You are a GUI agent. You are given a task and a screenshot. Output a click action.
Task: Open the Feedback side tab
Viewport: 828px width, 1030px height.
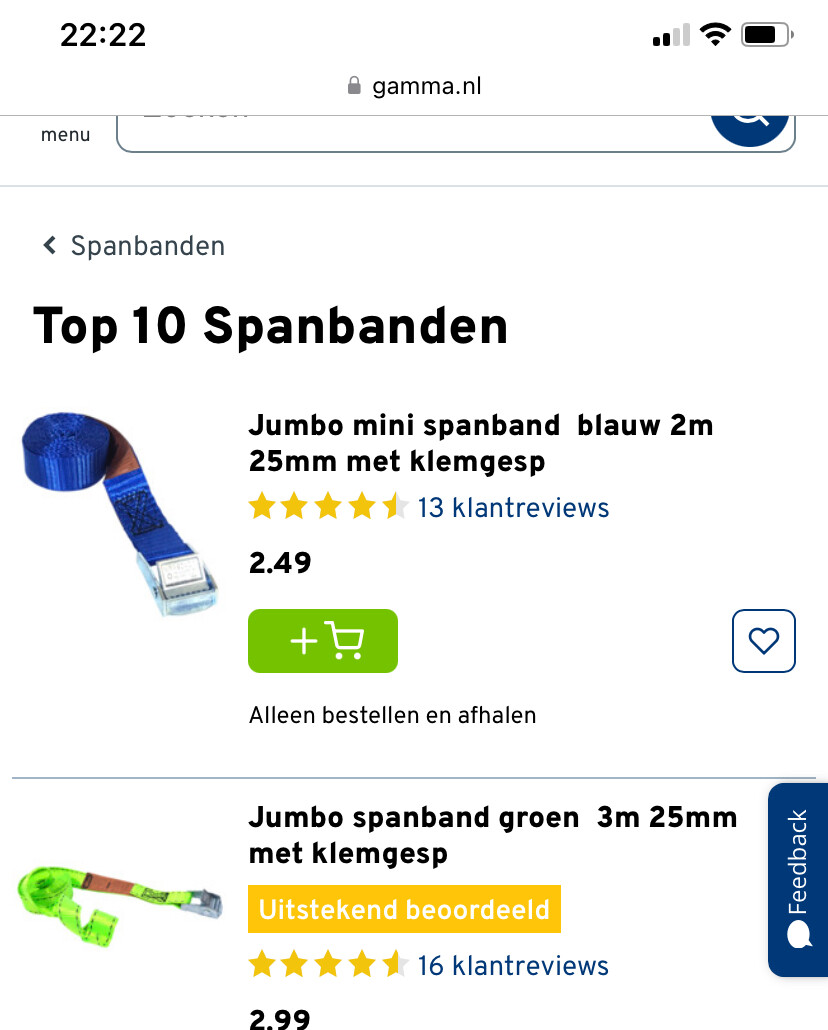pos(797,880)
